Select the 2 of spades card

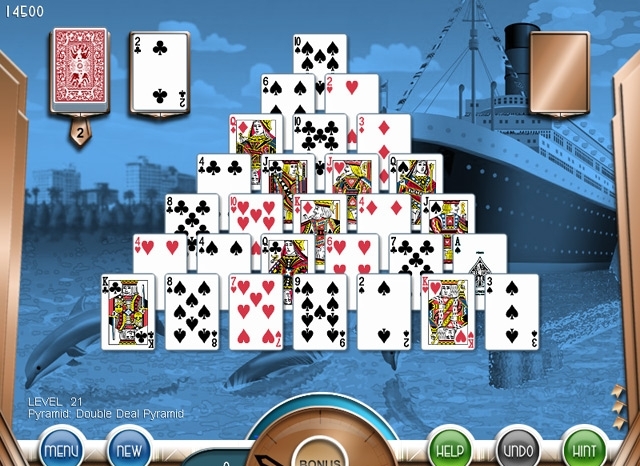(383, 312)
